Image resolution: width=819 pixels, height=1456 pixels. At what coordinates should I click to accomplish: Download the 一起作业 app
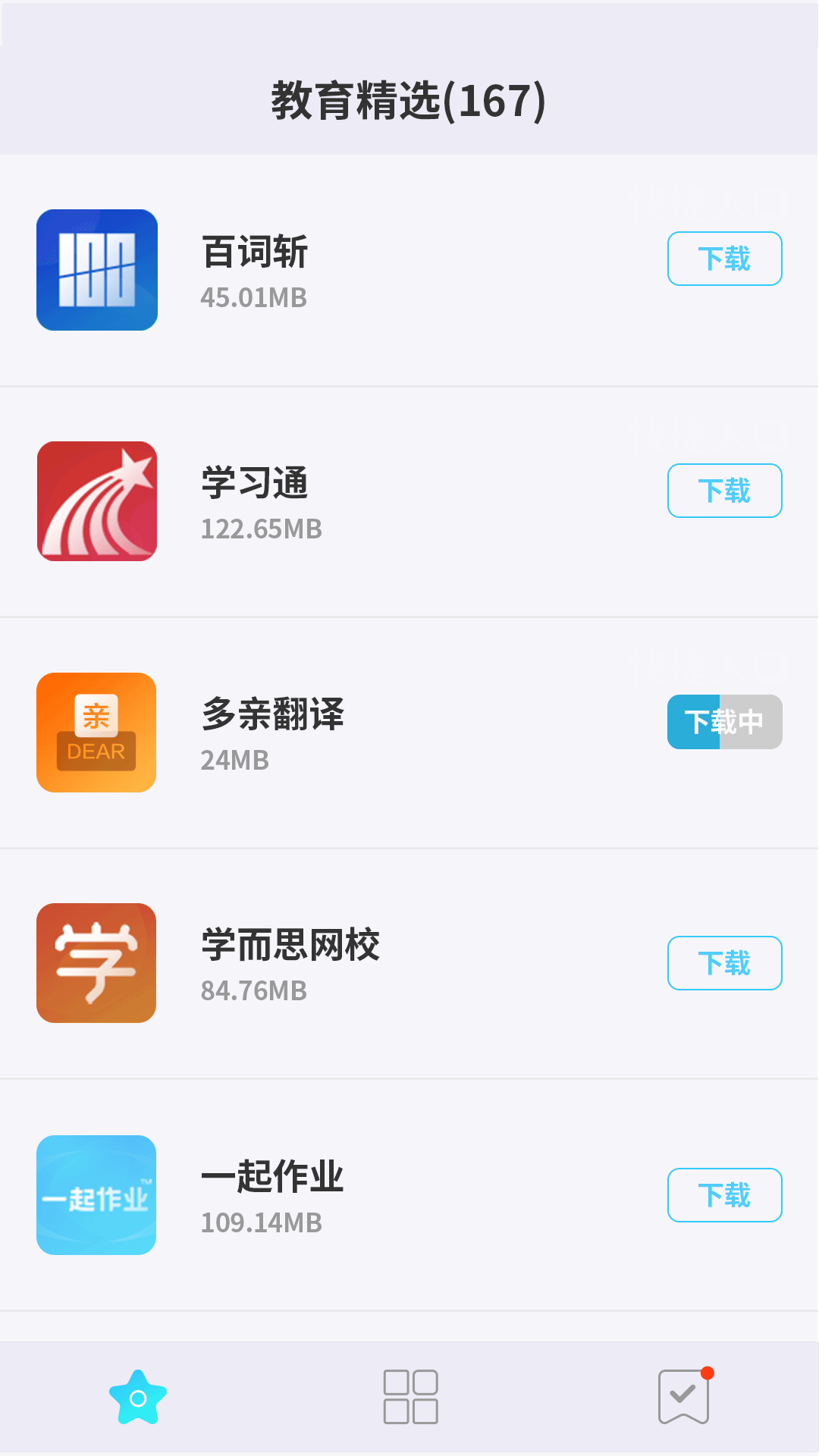tap(724, 1195)
